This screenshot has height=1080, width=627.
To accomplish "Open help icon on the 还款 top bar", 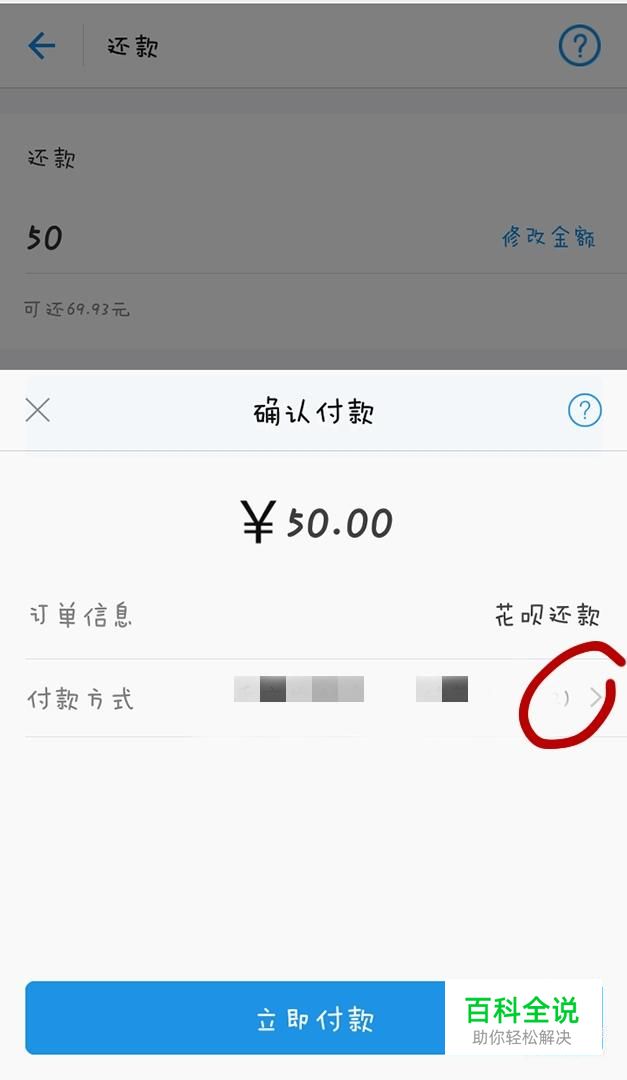I will point(579,46).
